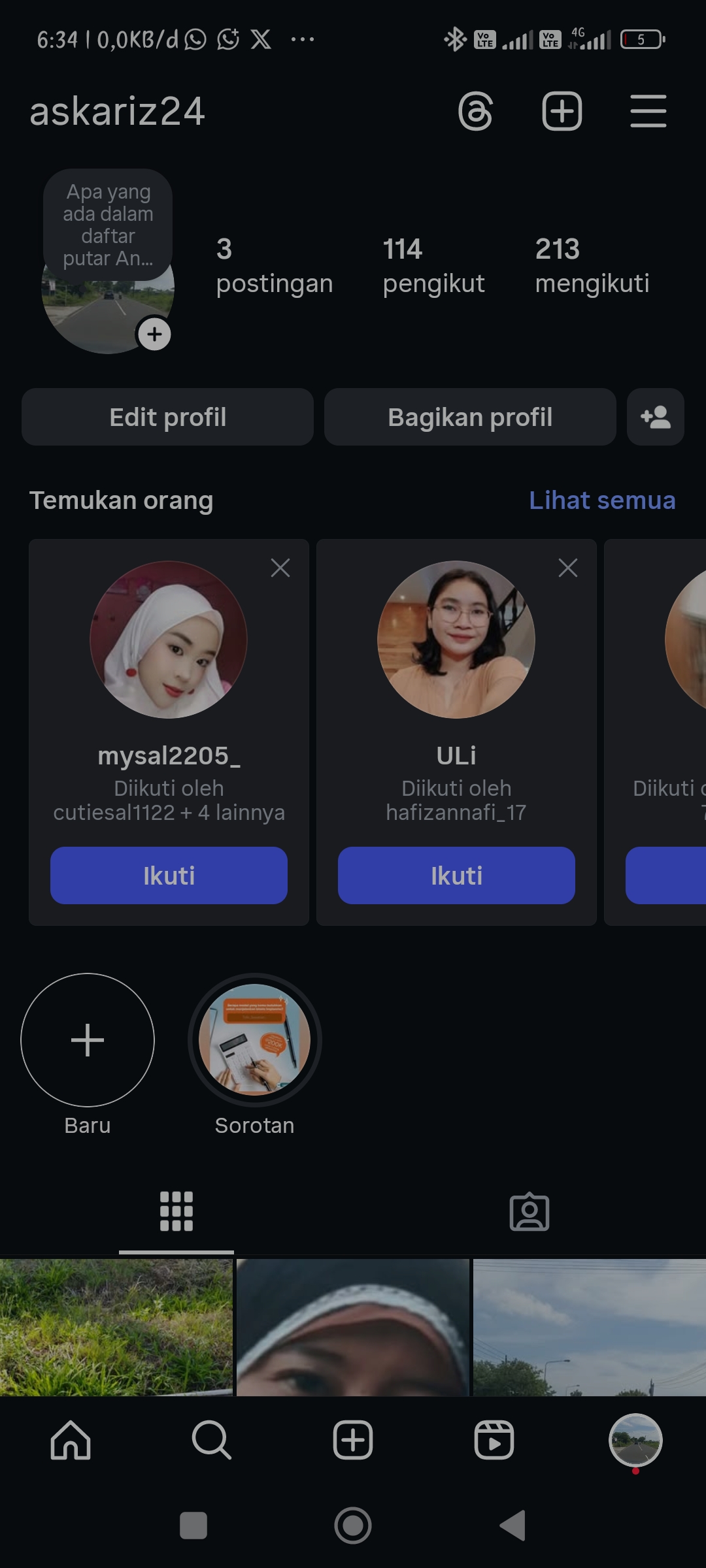Add a story via profile picture plus

pyautogui.click(x=154, y=335)
